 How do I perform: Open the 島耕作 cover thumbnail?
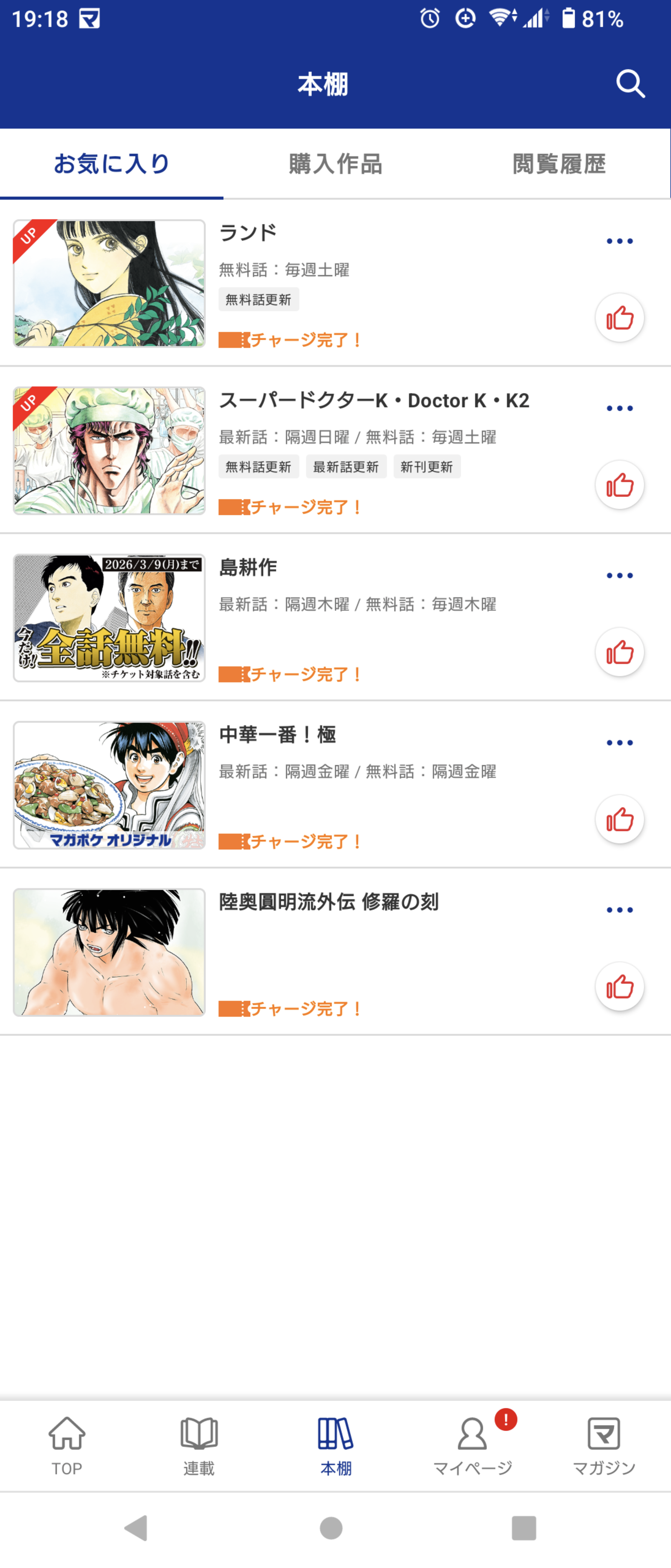click(109, 618)
